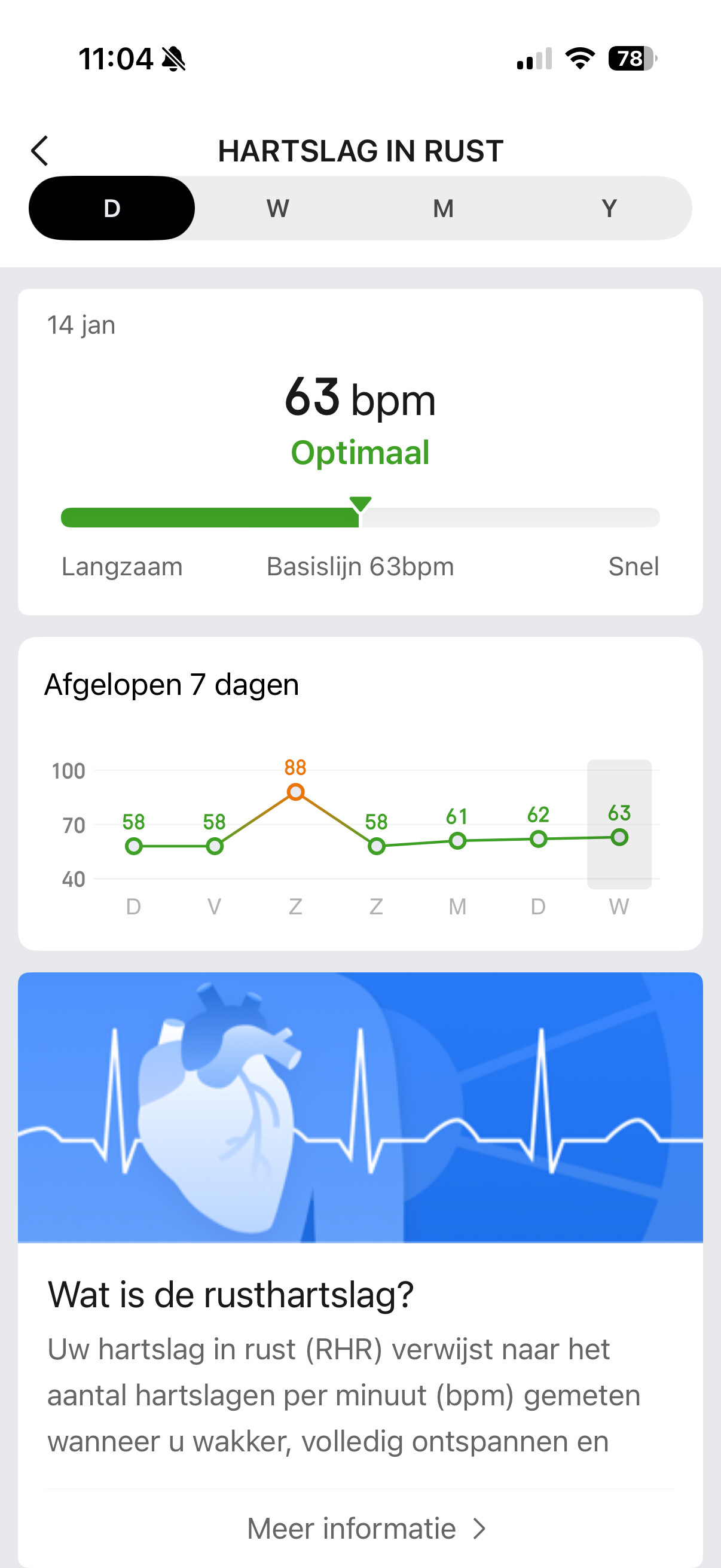Select the 88 bpm point on the chart
Viewport: 721px width, 1568px height.
[x=296, y=792]
